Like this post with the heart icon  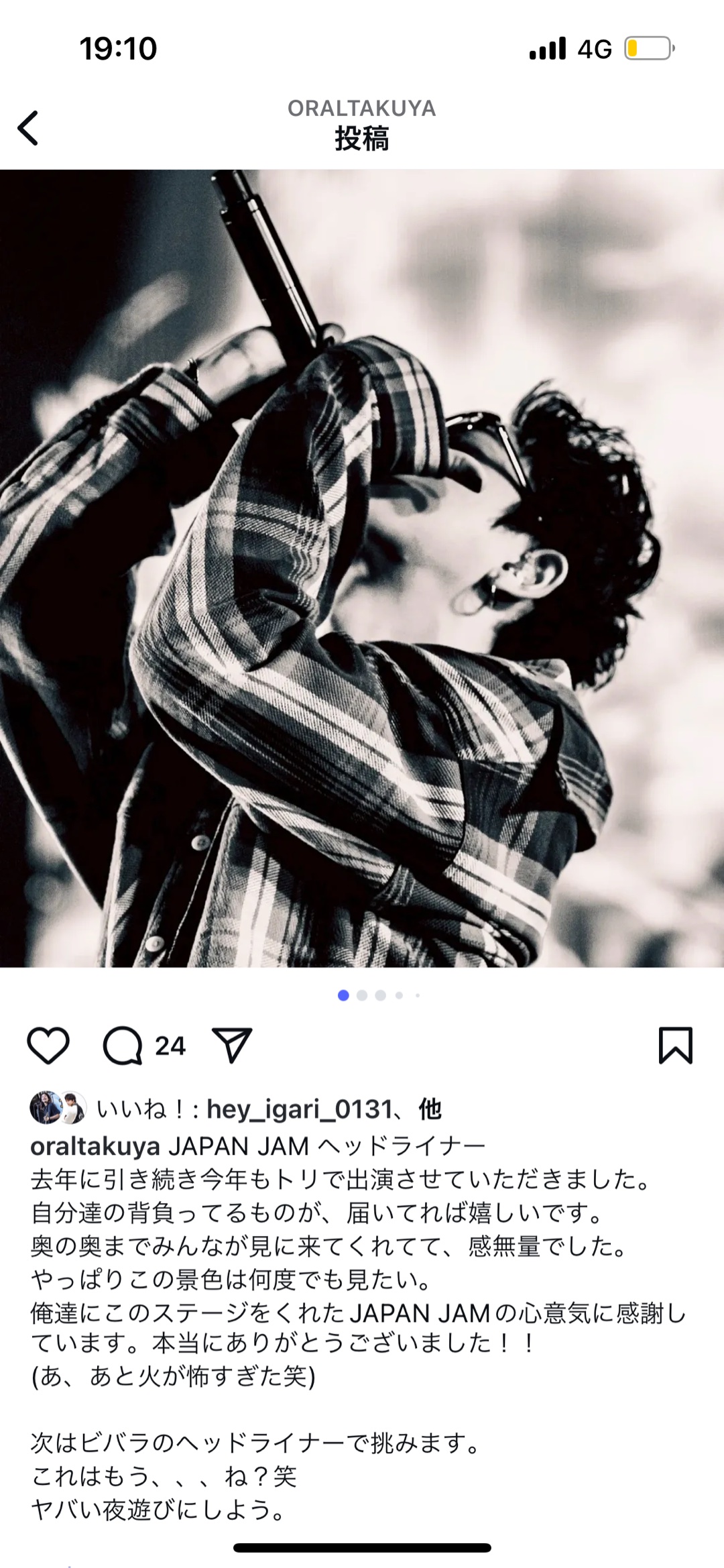tap(48, 1045)
